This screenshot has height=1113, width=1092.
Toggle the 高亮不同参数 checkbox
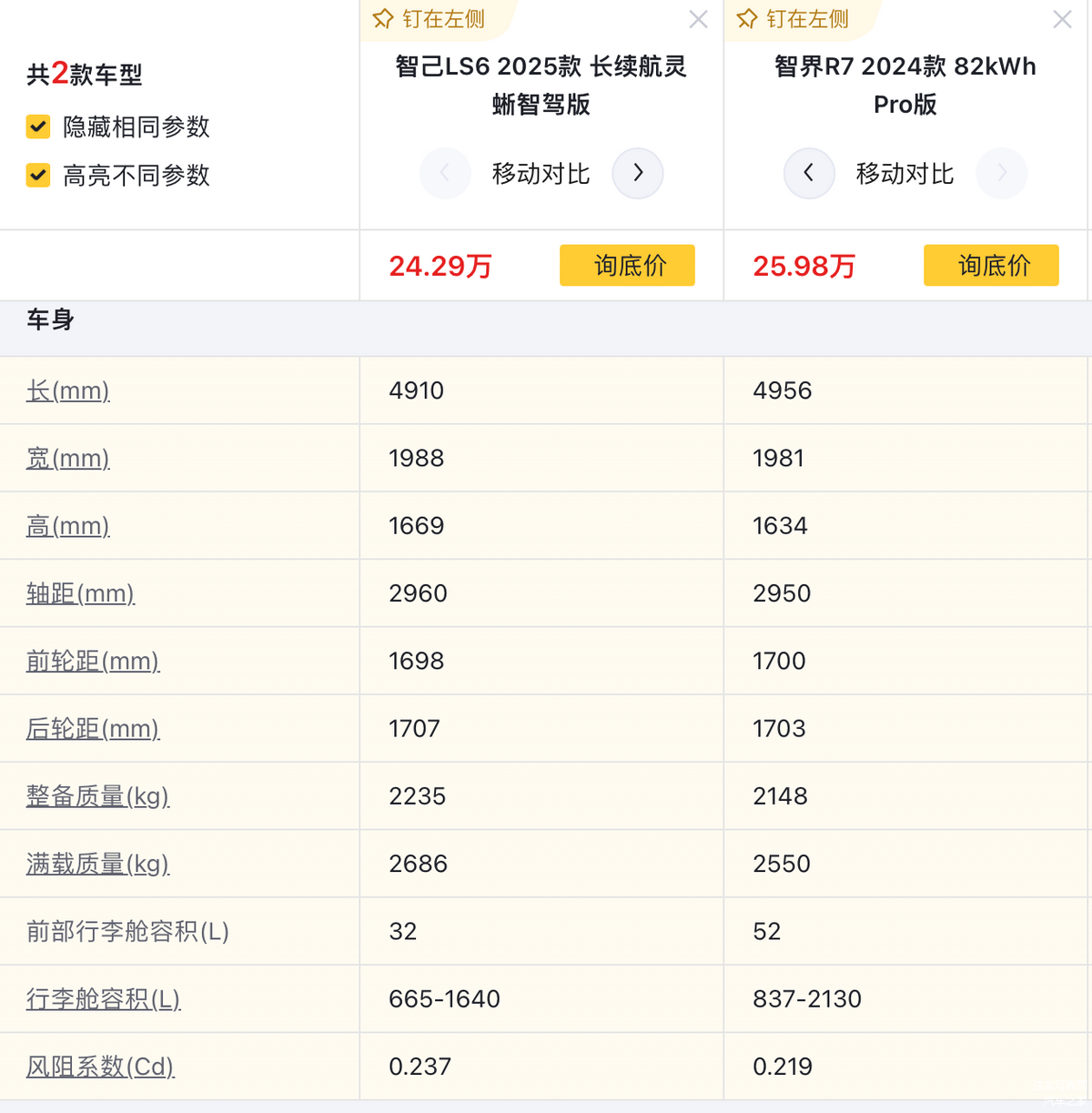coord(38,175)
